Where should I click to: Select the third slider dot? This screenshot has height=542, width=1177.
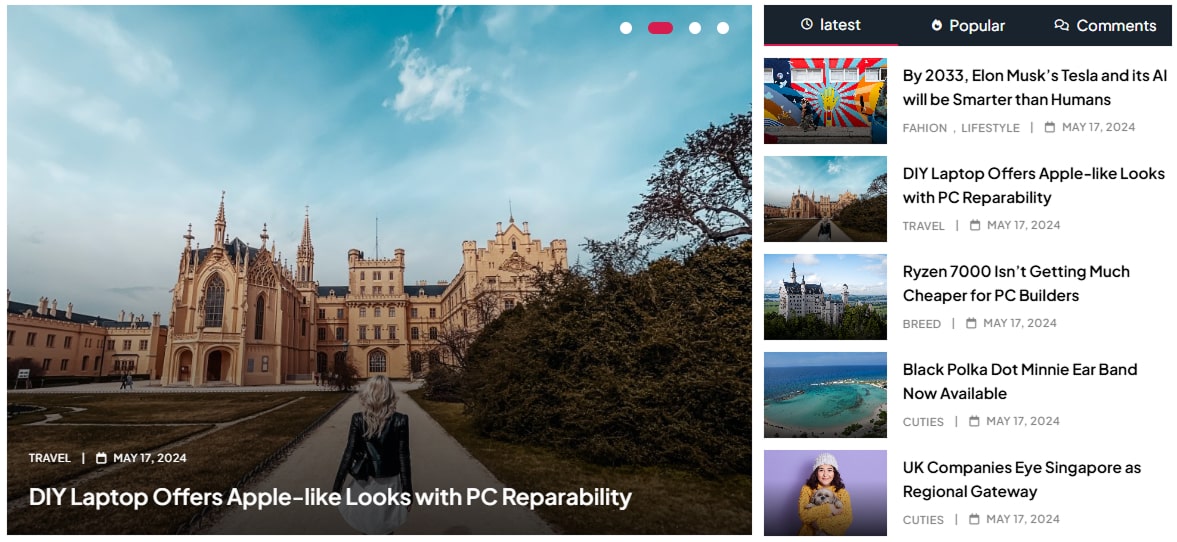click(x=695, y=28)
